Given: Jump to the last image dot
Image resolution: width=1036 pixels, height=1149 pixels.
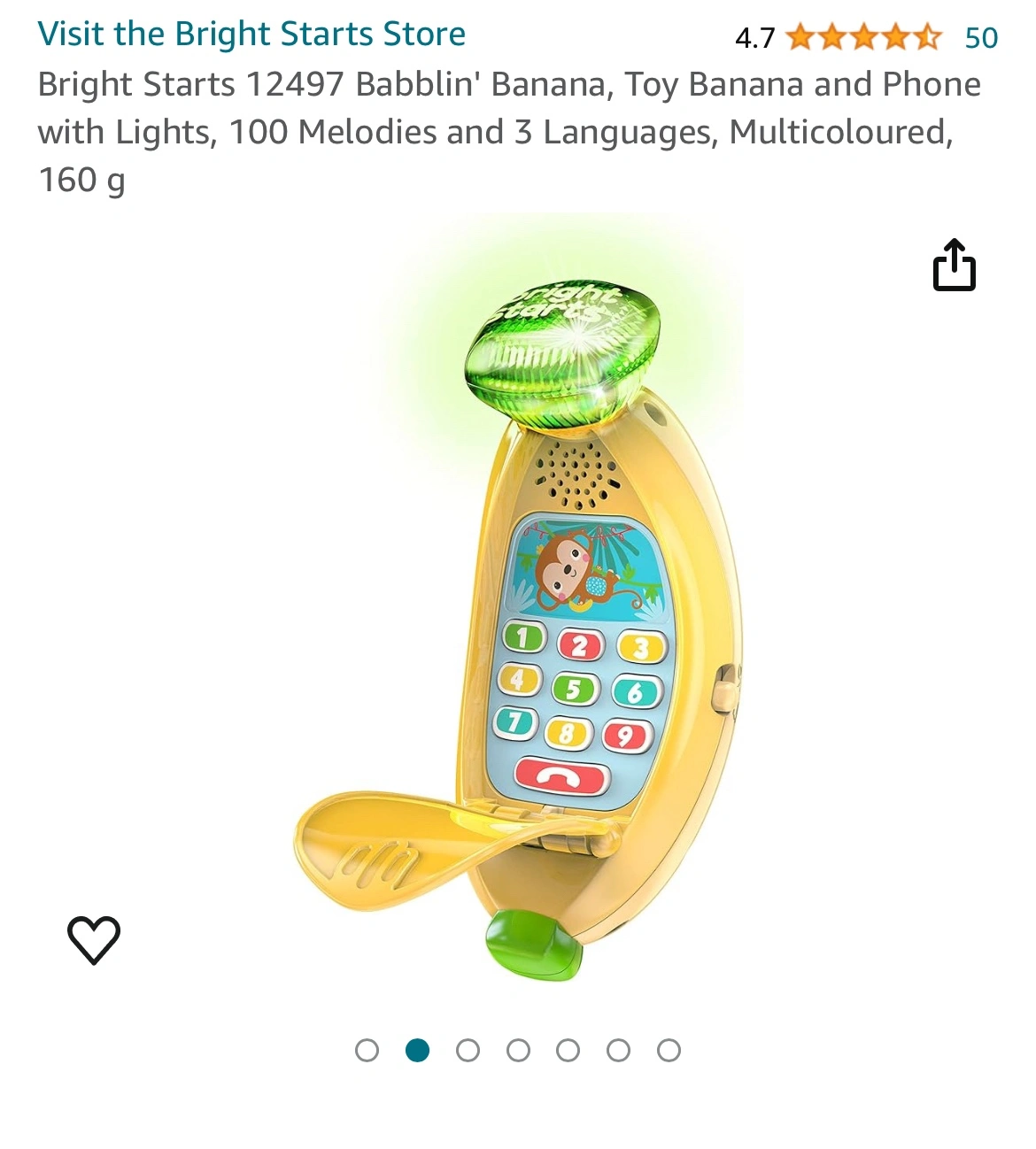Looking at the screenshot, I should 669,1051.
